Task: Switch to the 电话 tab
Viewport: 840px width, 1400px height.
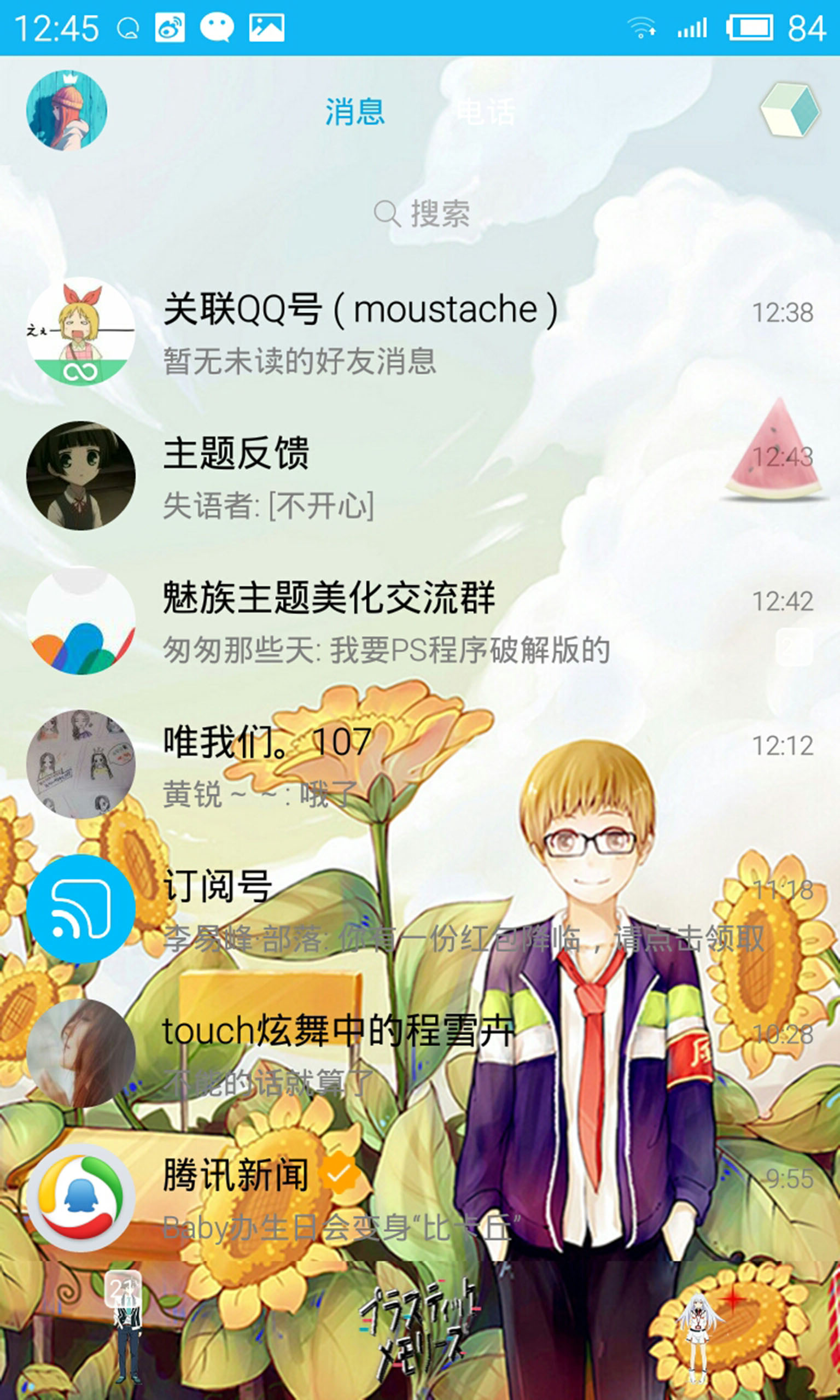Action: point(486,112)
